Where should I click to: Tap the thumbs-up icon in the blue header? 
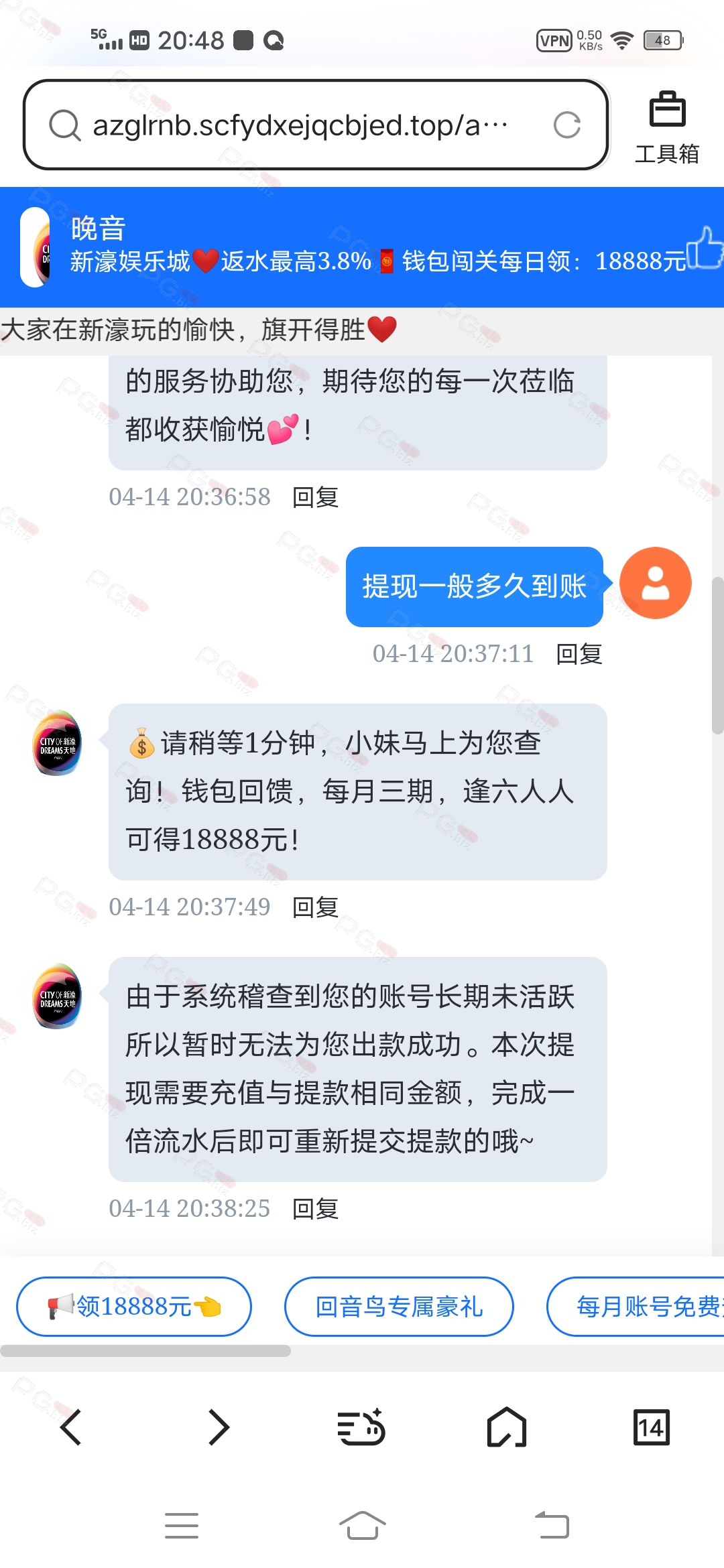click(705, 248)
